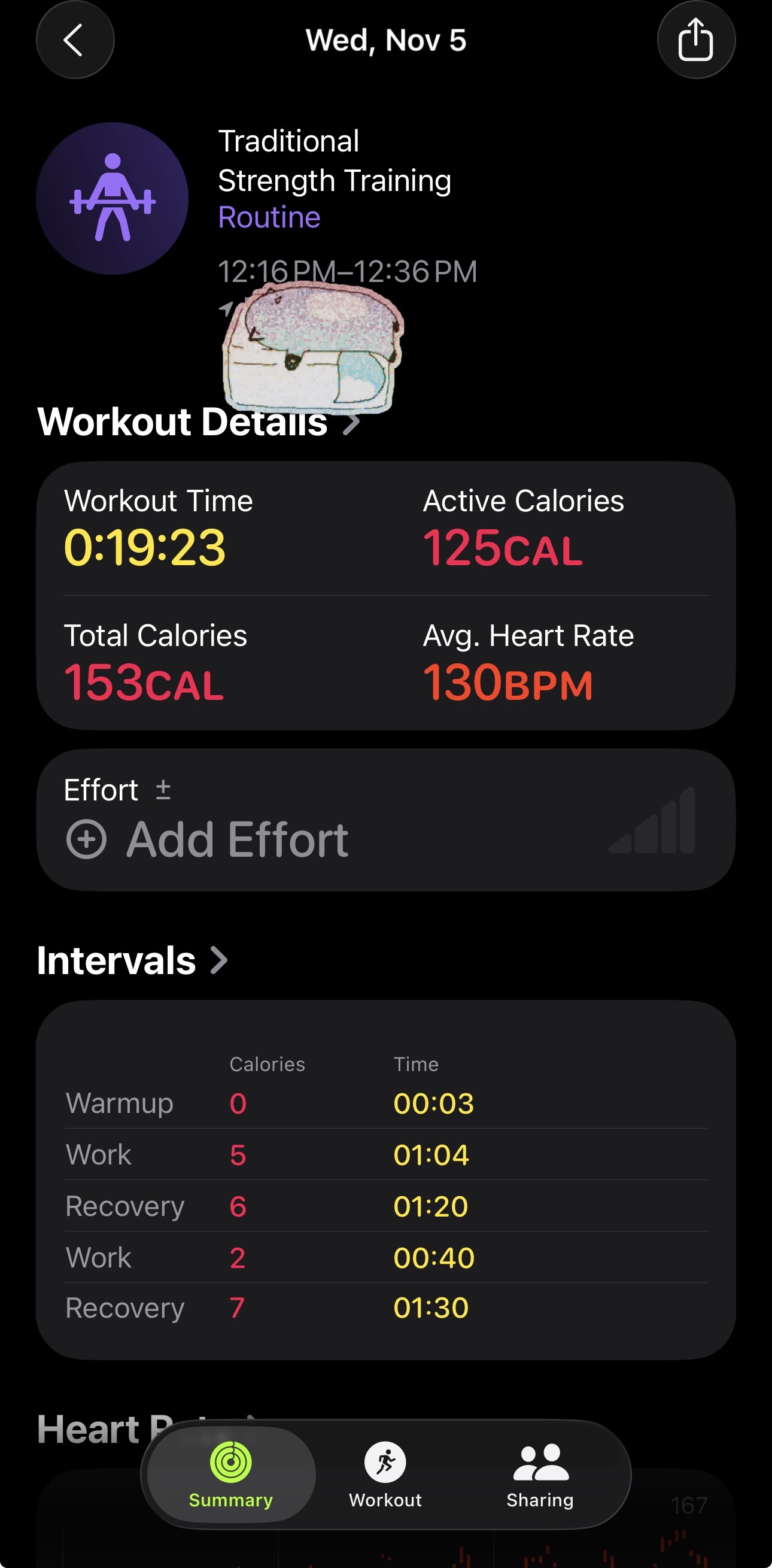Switch to the Summary tab

(230, 1475)
